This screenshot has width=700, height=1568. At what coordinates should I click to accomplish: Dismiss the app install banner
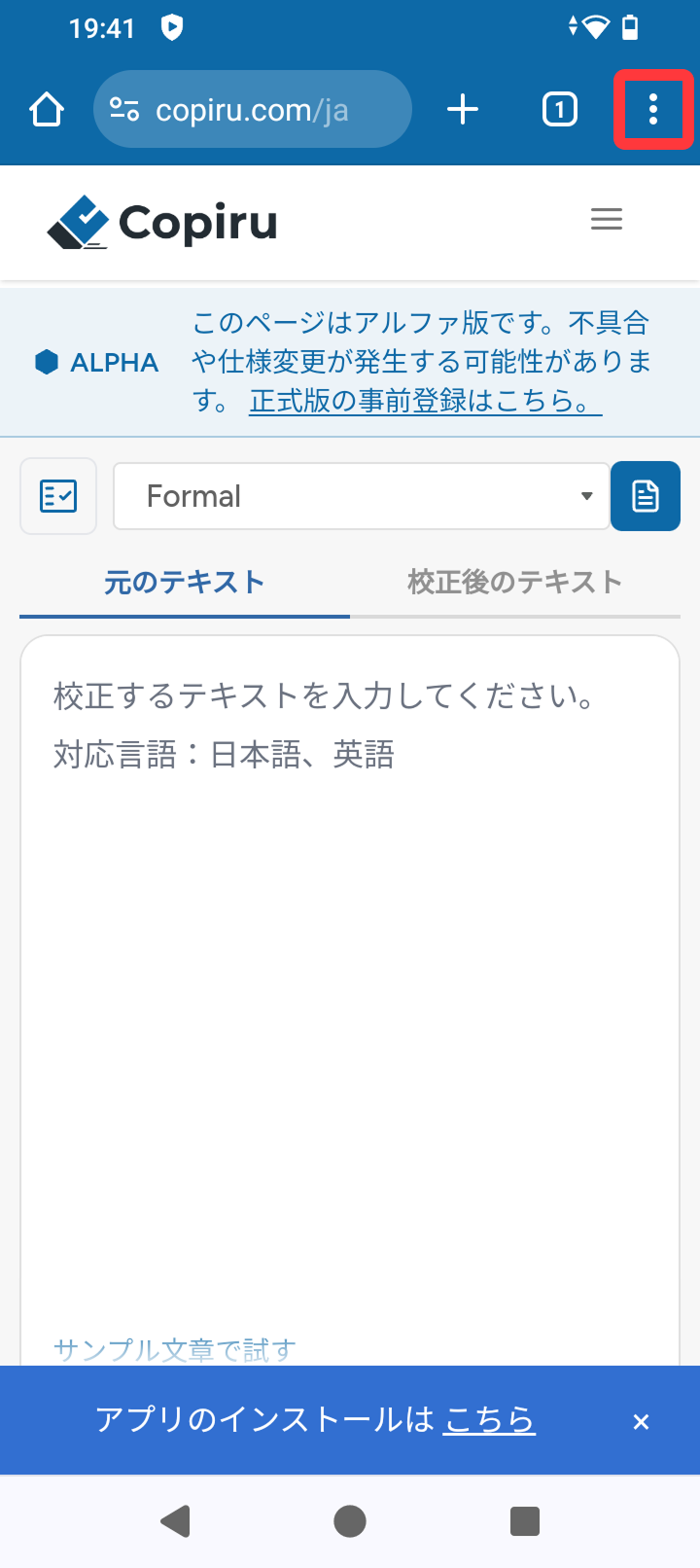pos(641,1422)
